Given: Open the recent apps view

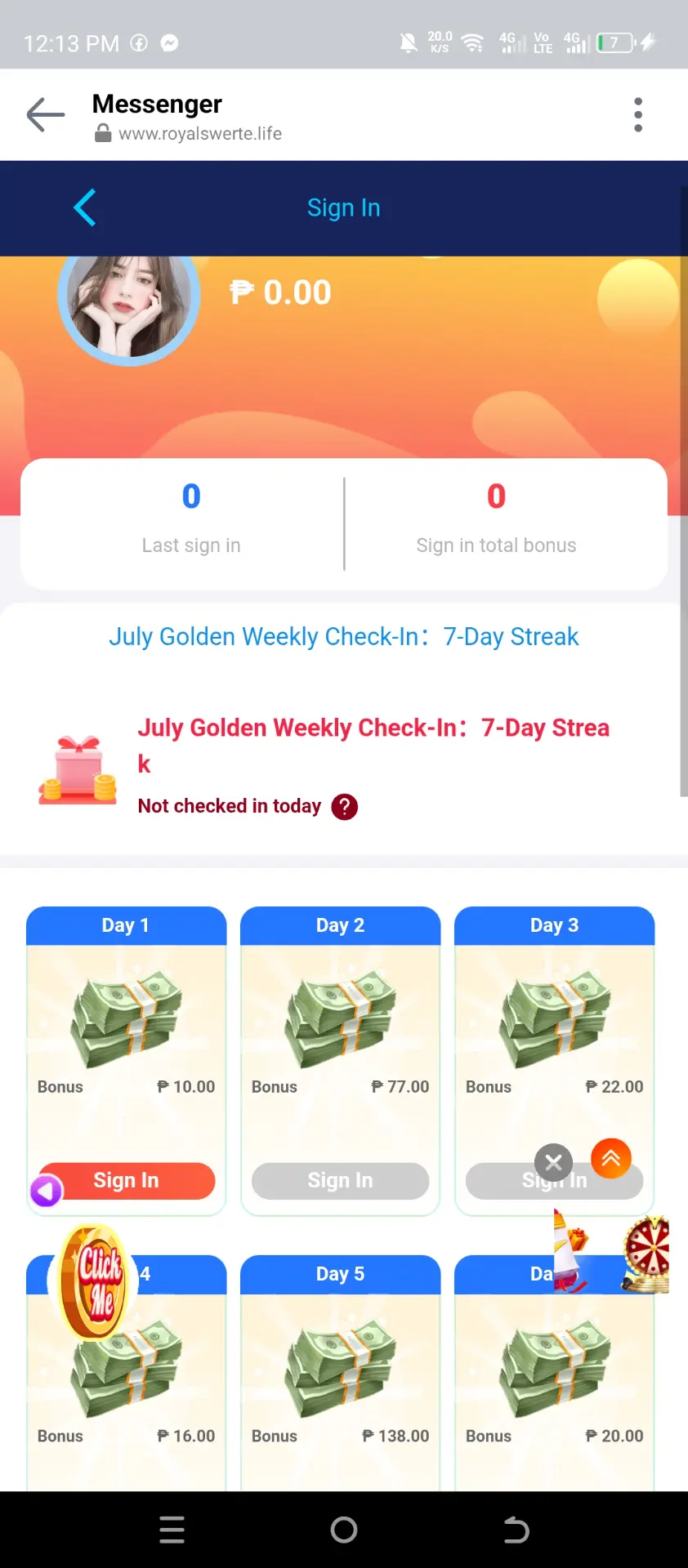Looking at the screenshot, I should point(172,1530).
